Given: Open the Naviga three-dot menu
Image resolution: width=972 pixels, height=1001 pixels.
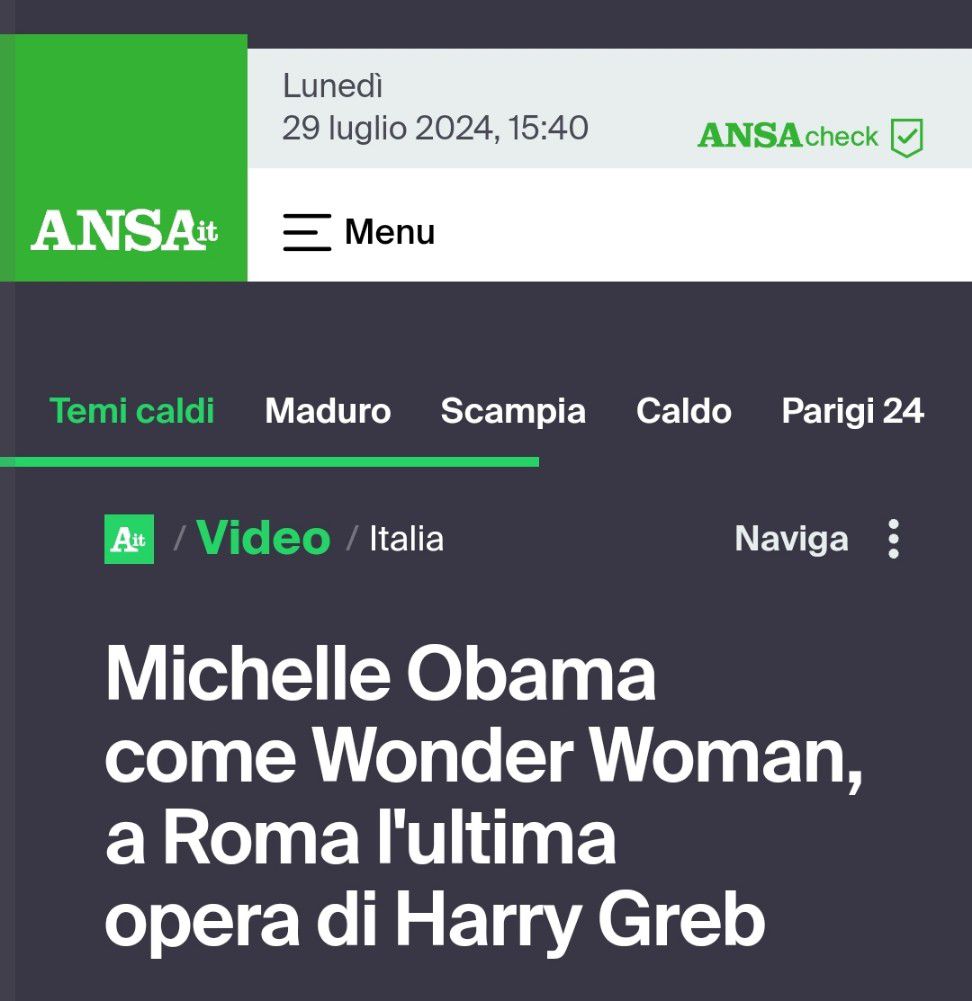Looking at the screenshot, I should 893,539.
